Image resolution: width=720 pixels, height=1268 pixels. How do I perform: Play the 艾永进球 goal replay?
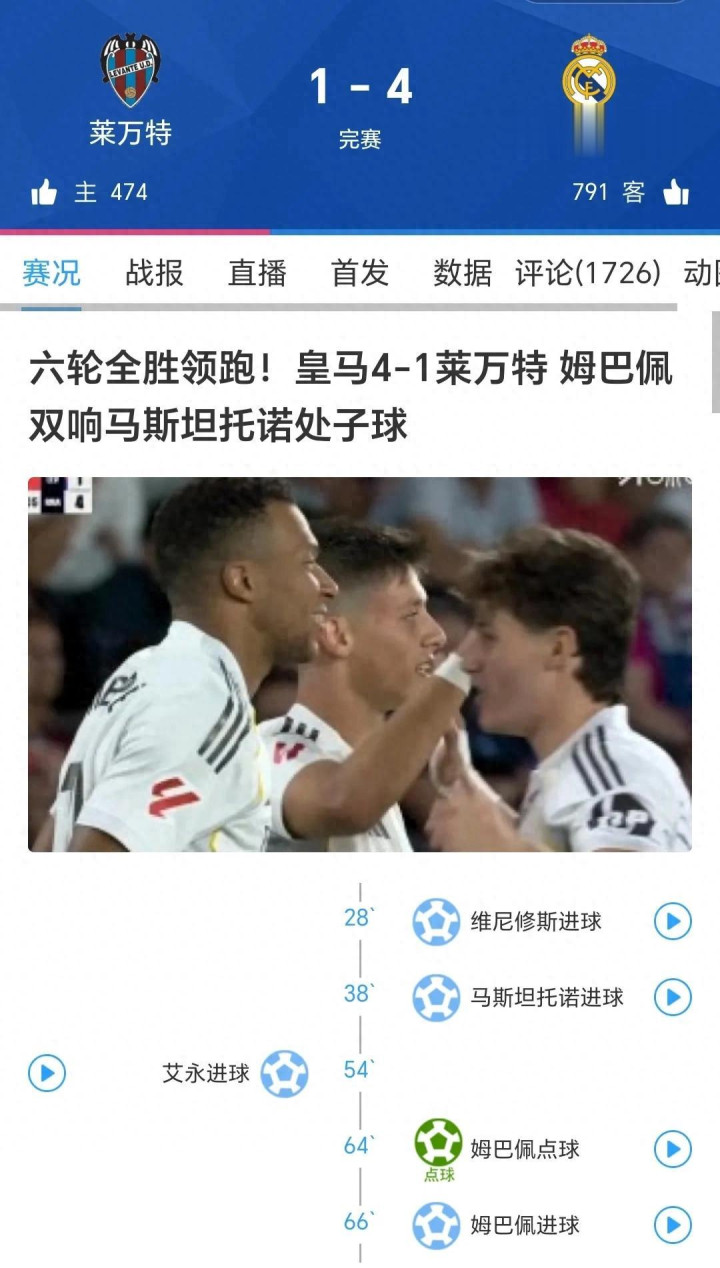pos(47,1074)
